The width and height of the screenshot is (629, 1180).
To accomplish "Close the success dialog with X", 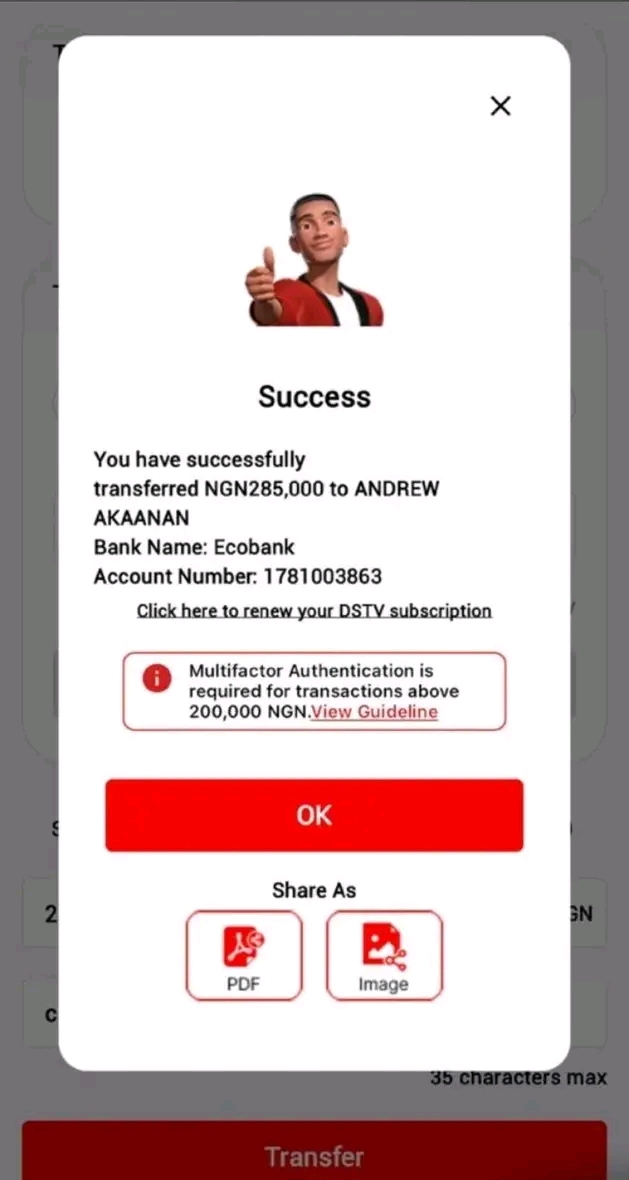I will (x=500, y=106).
